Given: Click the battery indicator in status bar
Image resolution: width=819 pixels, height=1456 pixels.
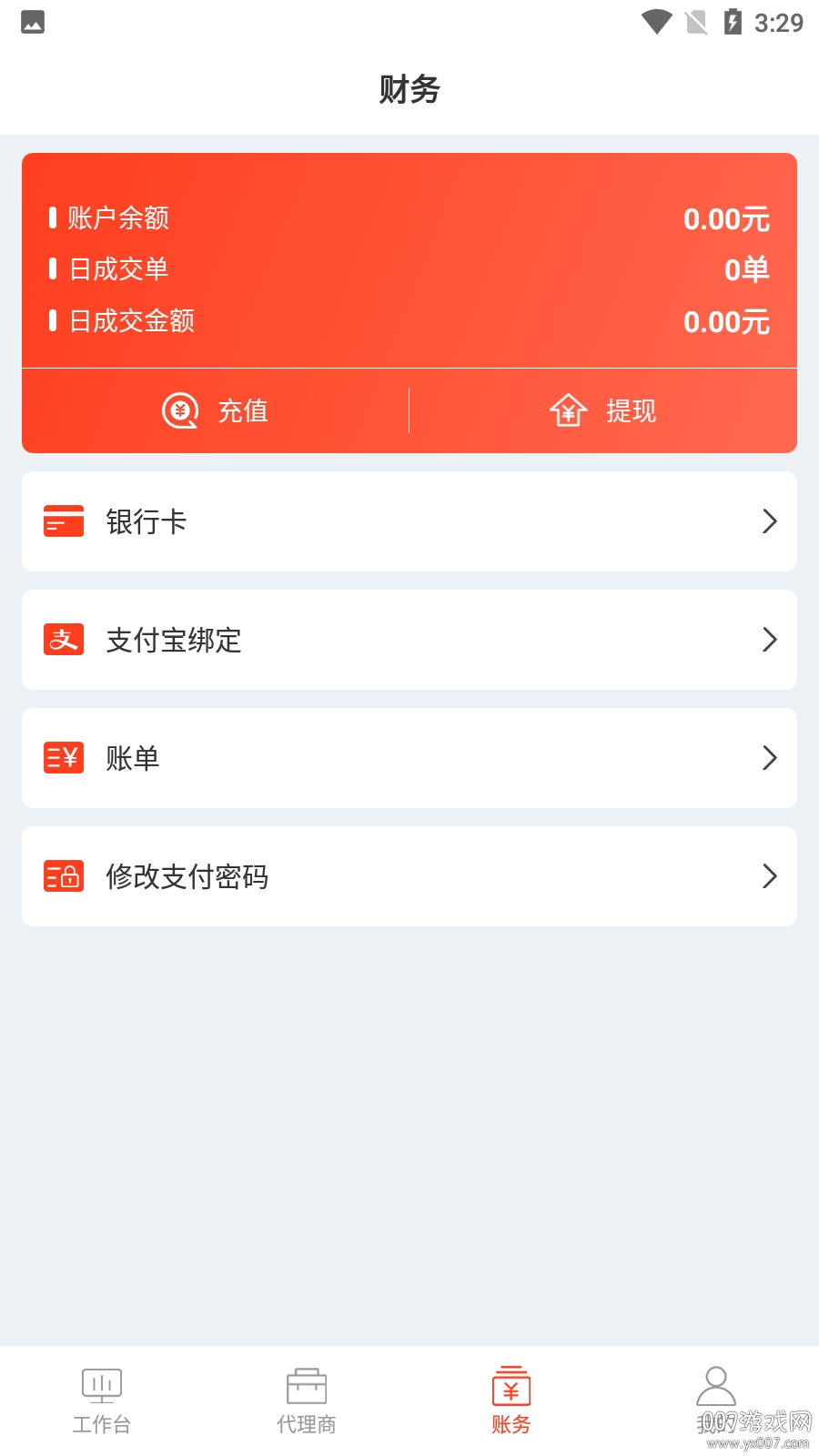Looking at the screenshot, I should 733,23.
